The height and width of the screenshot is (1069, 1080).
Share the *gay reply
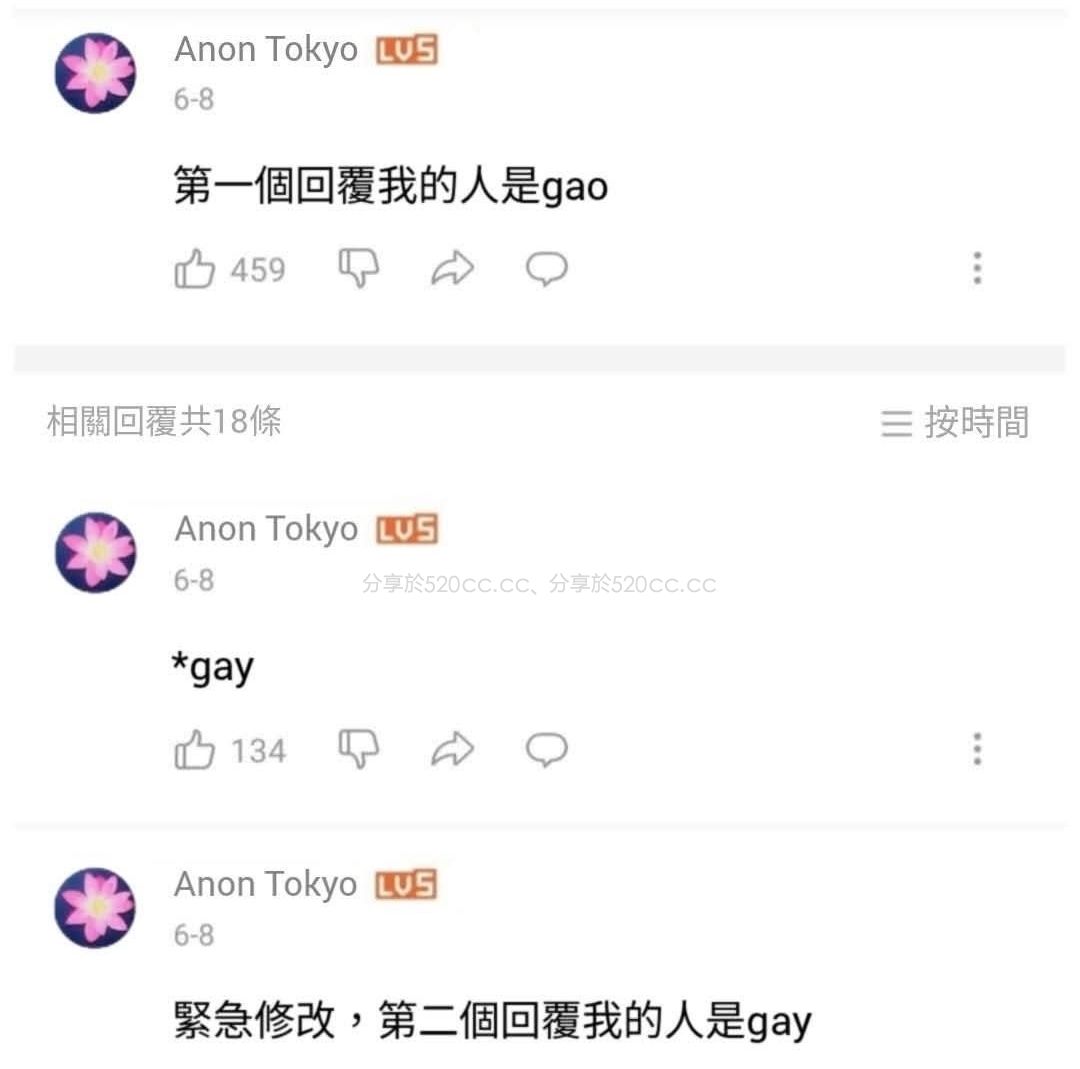452,749
